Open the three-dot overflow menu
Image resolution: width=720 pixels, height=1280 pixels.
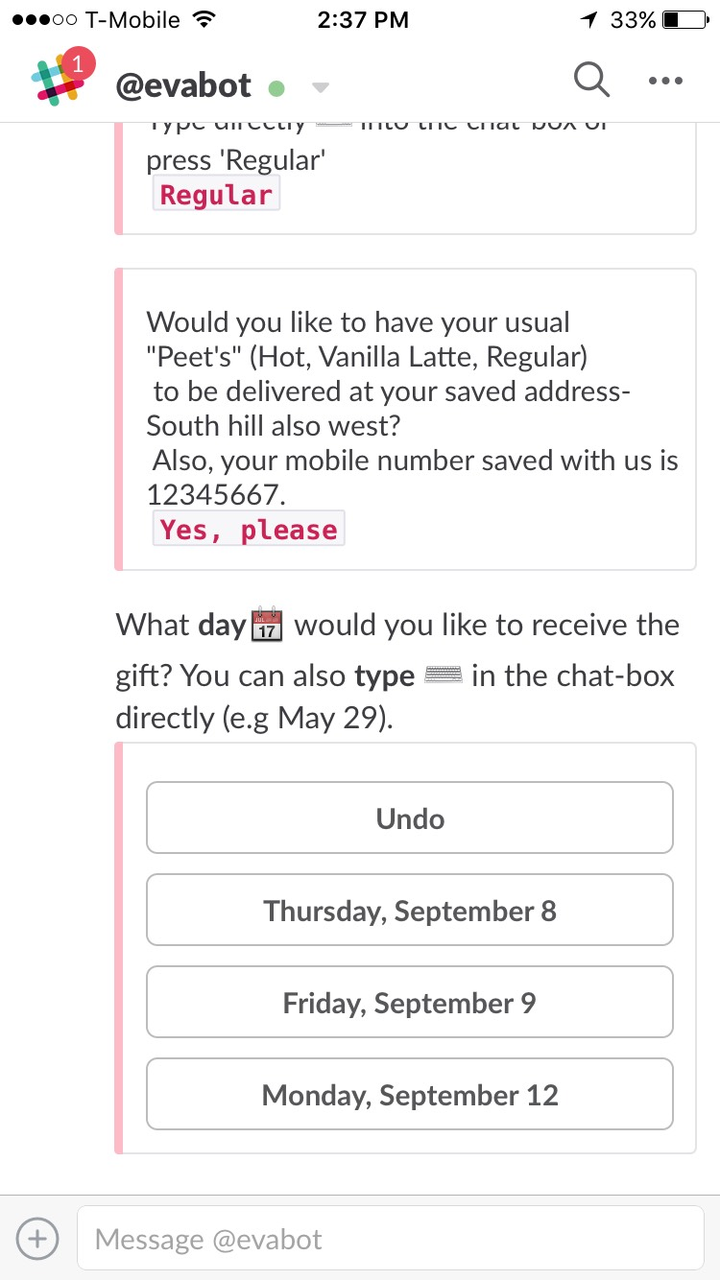[665, 81]
